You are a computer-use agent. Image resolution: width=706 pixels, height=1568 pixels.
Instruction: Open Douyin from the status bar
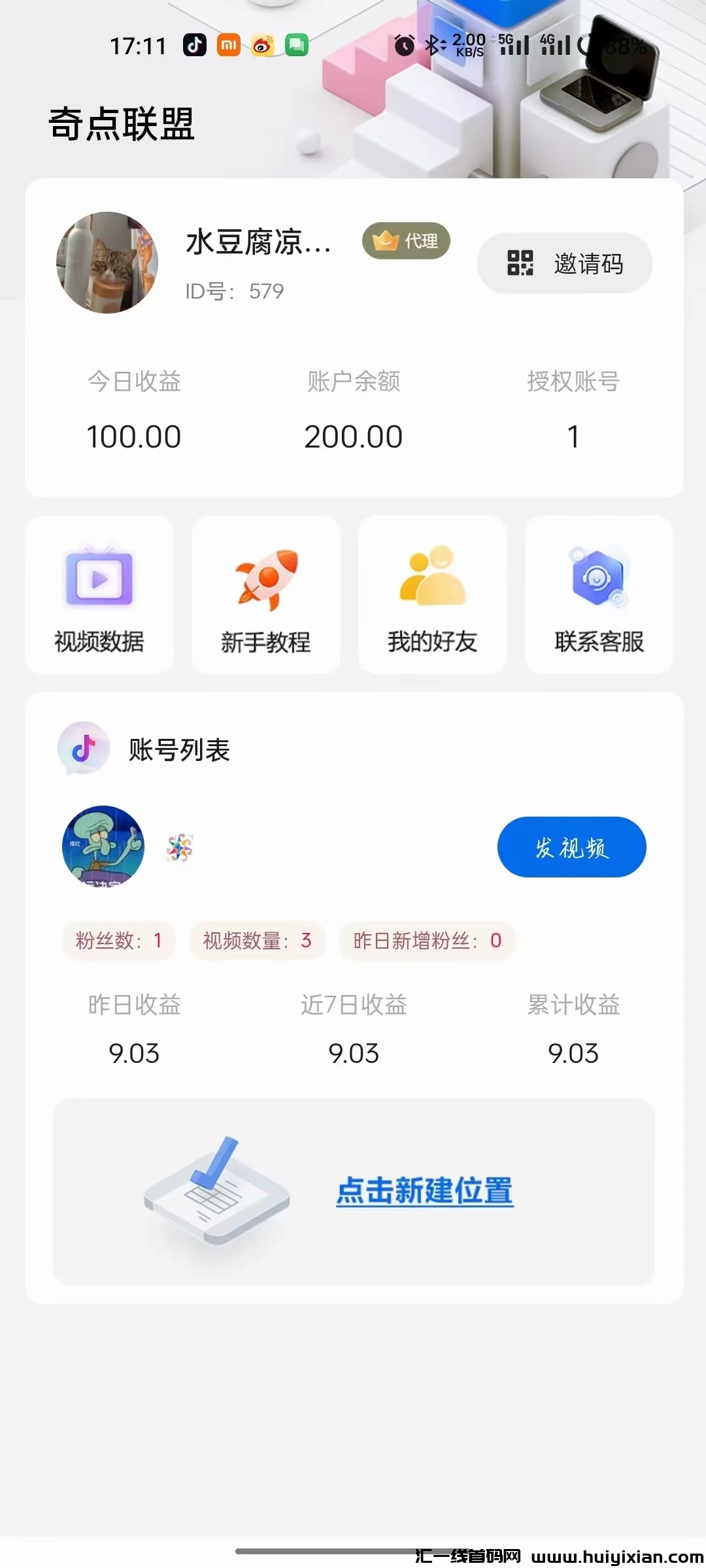point(193,46)
